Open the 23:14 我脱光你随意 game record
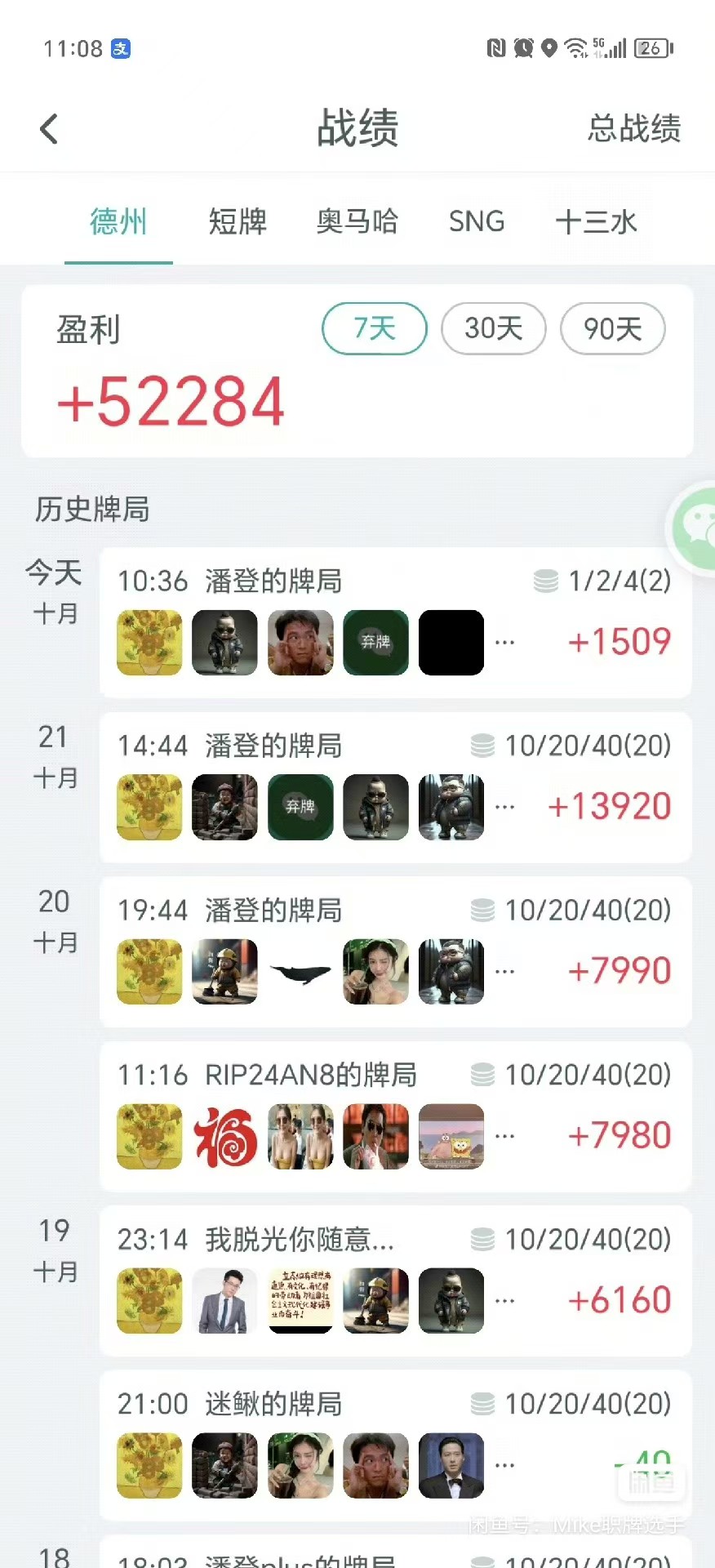The width and height of the screenshot is (715, 1568). (395, 1281)
